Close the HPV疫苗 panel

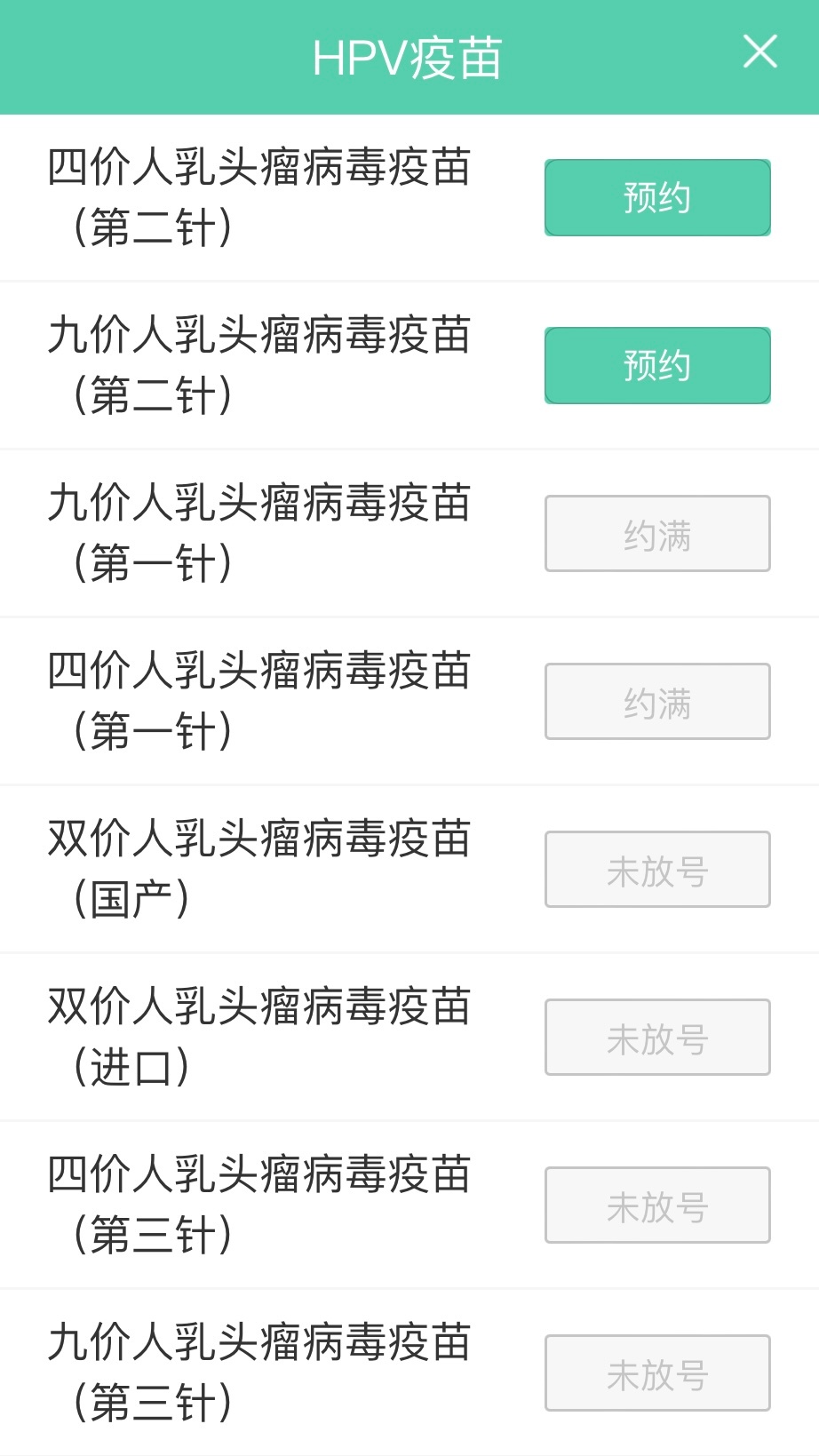tap(759, 52)
